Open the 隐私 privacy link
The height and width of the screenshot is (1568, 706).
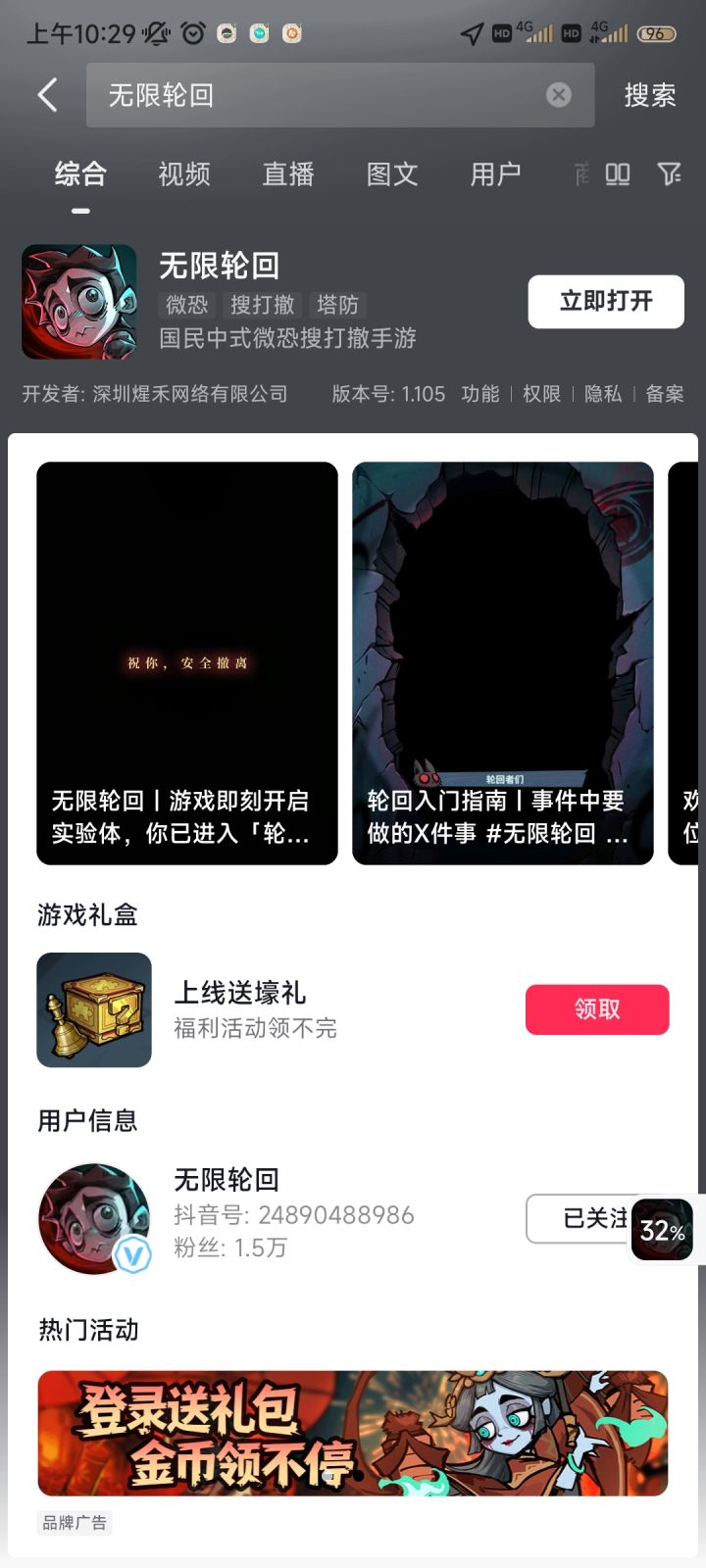[x=601, y=394]
